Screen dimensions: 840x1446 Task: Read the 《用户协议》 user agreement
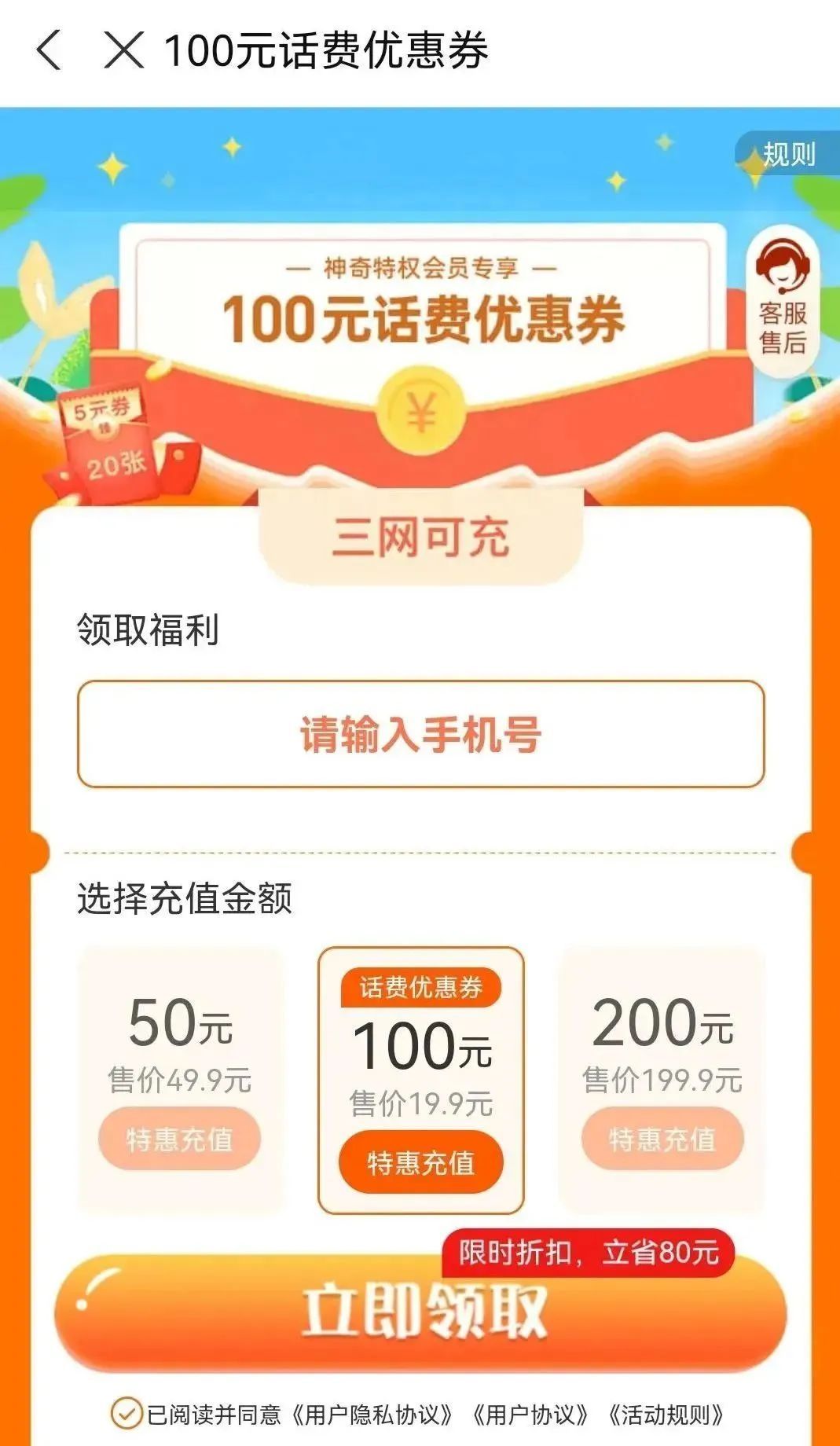coord(530,1415)
